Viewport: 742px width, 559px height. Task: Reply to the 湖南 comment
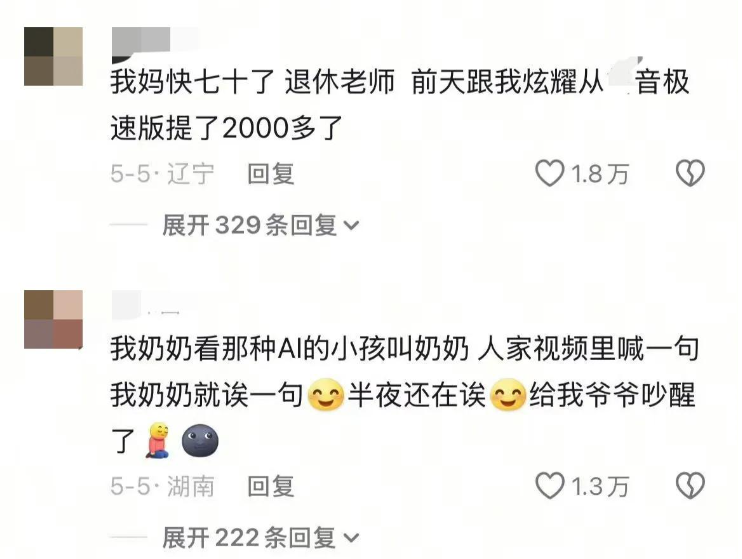[271, 486]
